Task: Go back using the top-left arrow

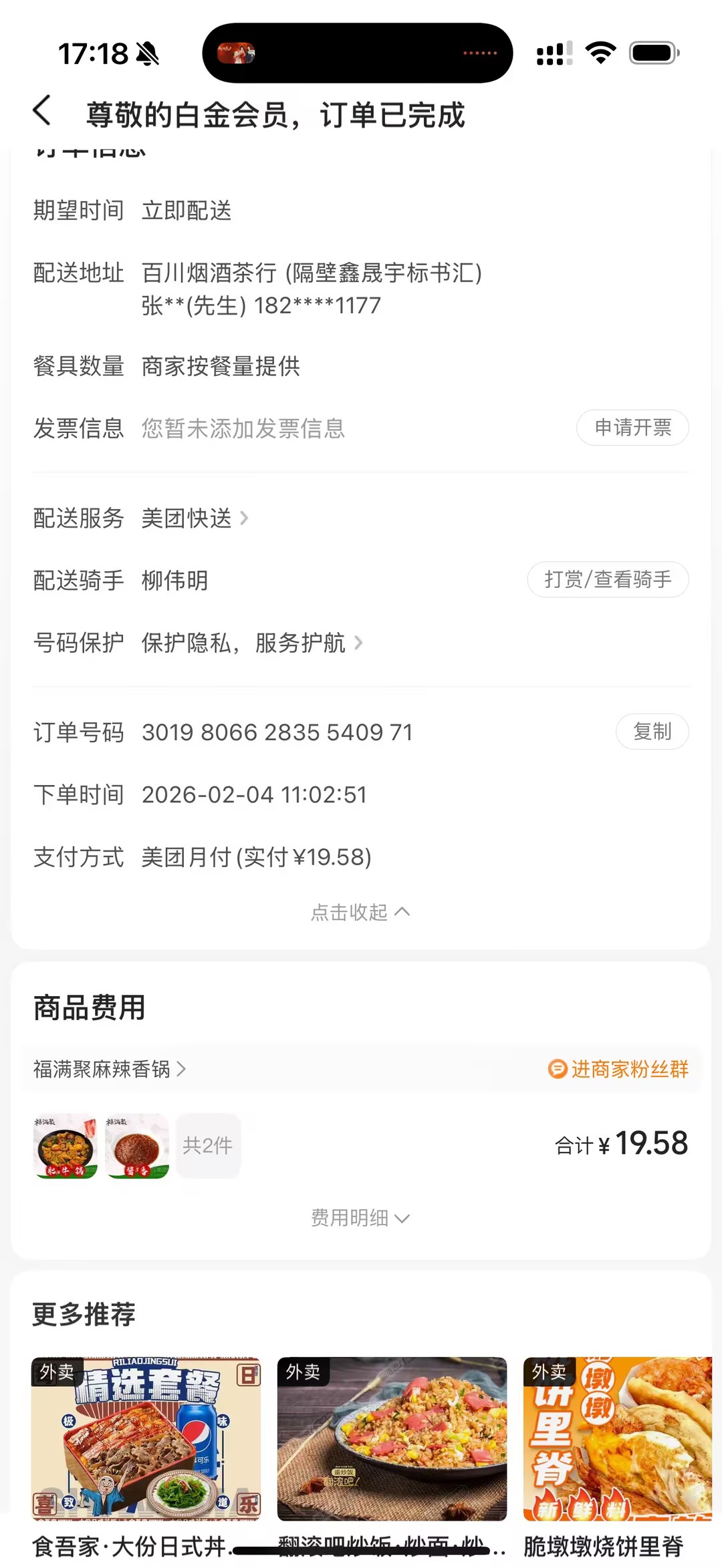Action: 42,111
